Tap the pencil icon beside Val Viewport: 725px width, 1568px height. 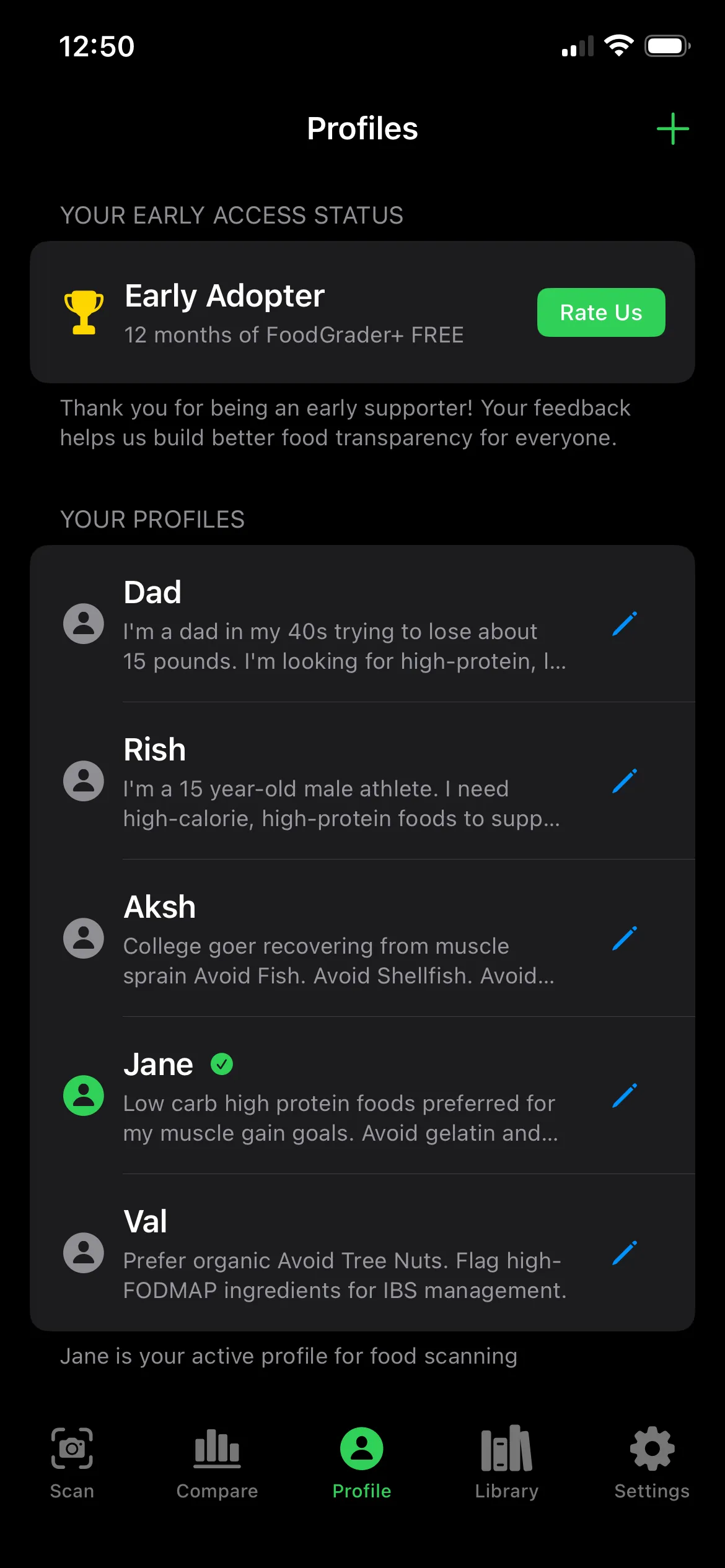tap(625, 1252)
